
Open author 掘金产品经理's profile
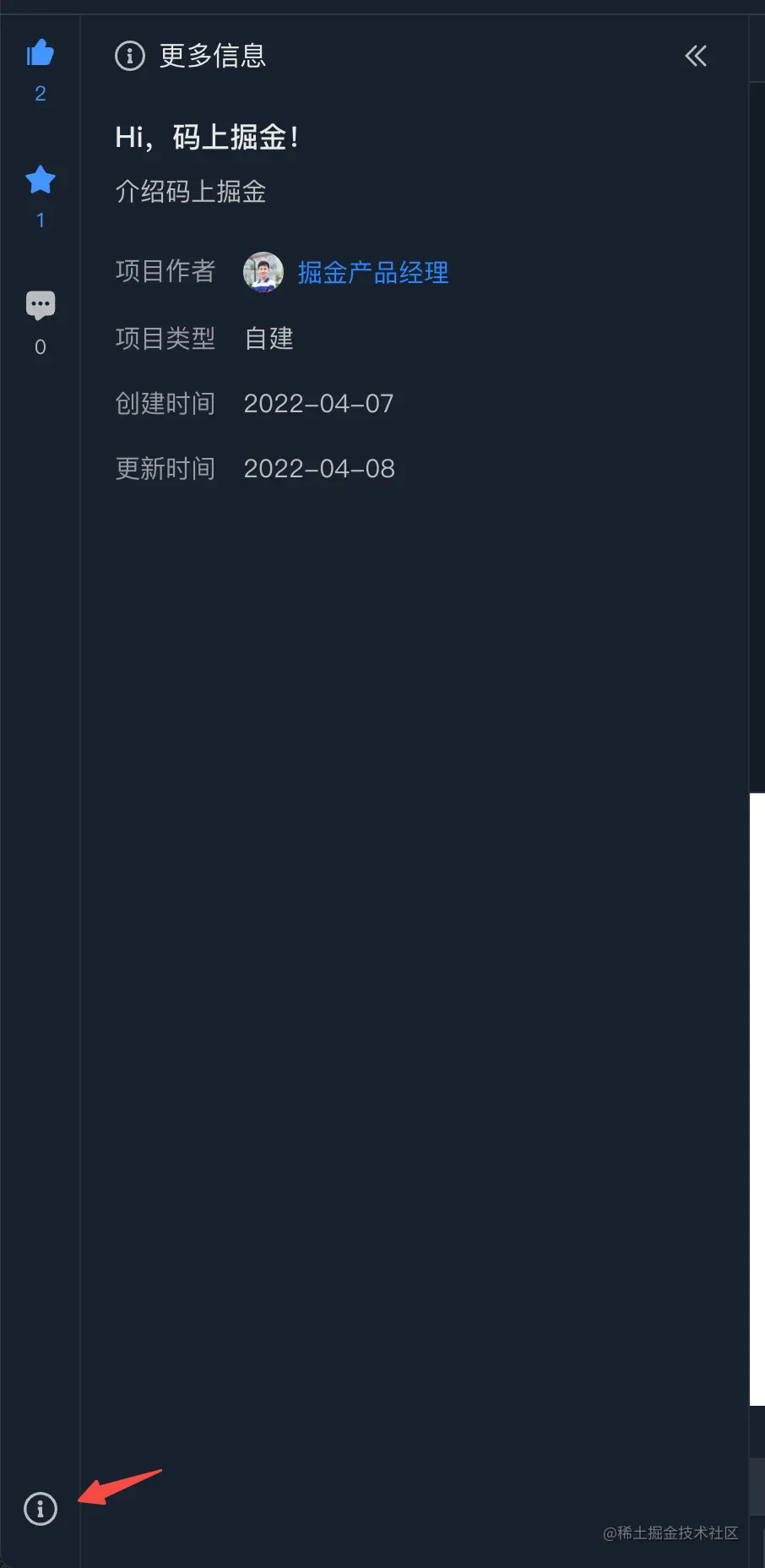(372, 273)
